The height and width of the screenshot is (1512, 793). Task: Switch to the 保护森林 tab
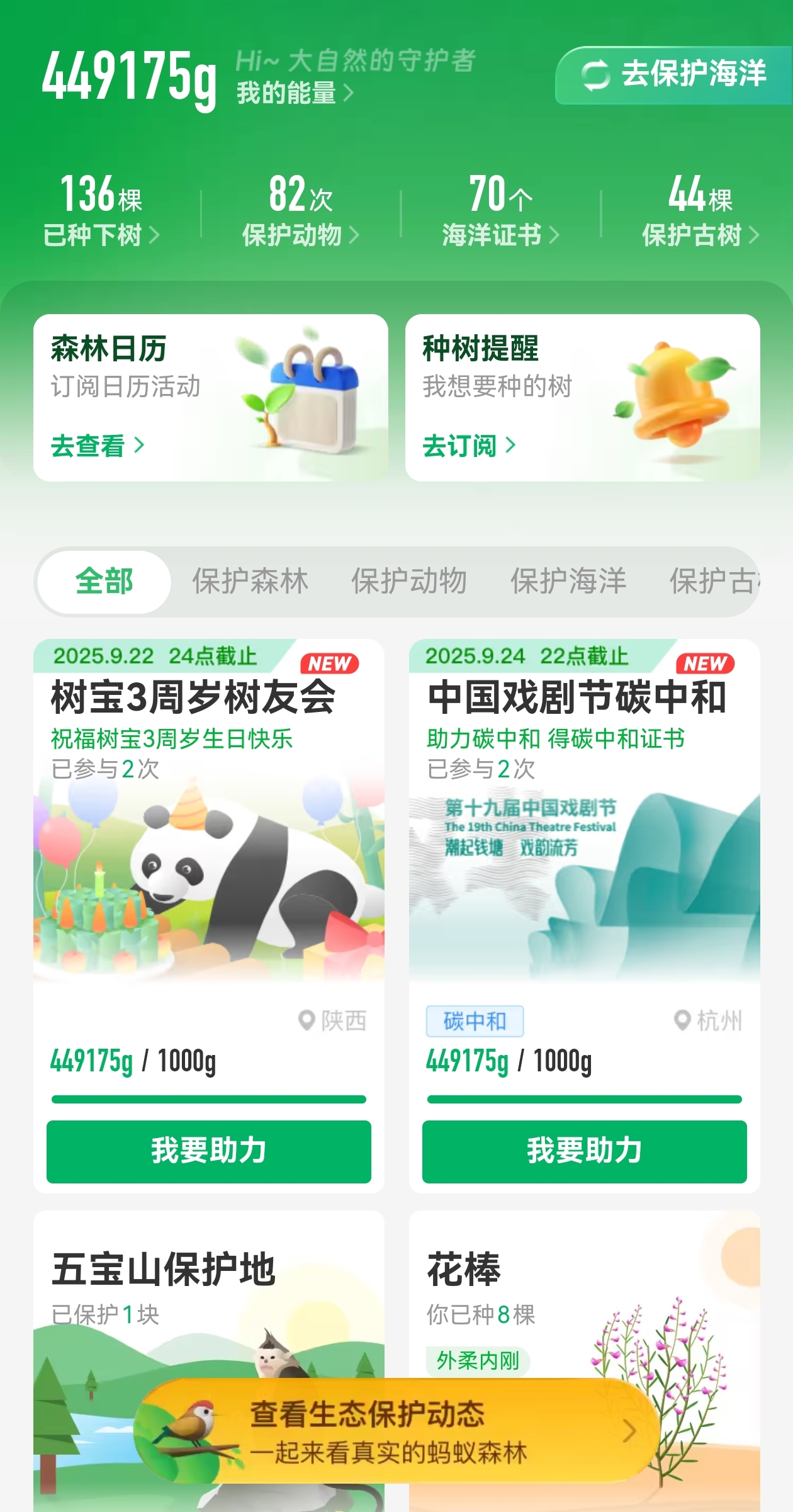(x=250, y=581)
